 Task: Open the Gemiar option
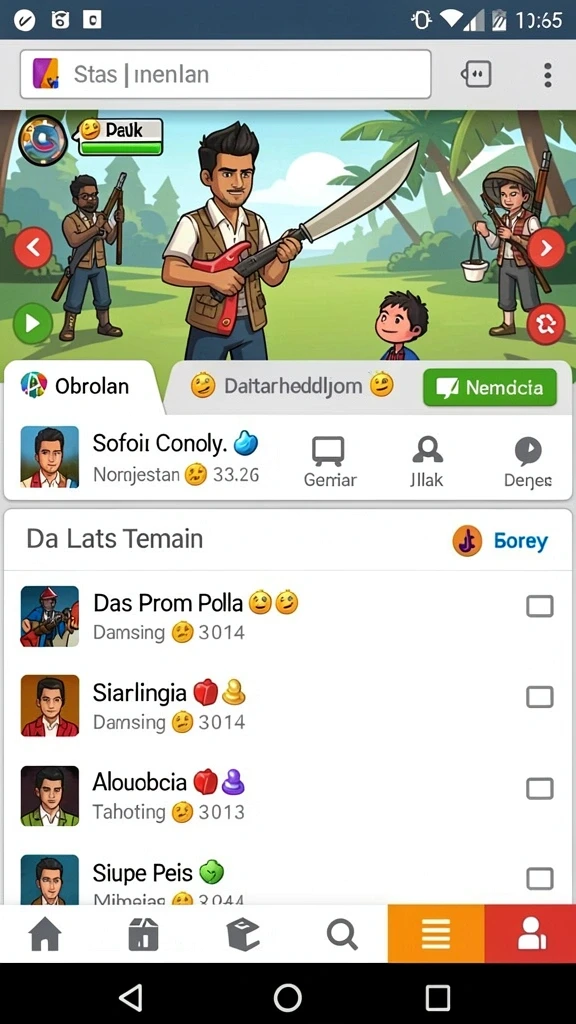click(330, 462)
